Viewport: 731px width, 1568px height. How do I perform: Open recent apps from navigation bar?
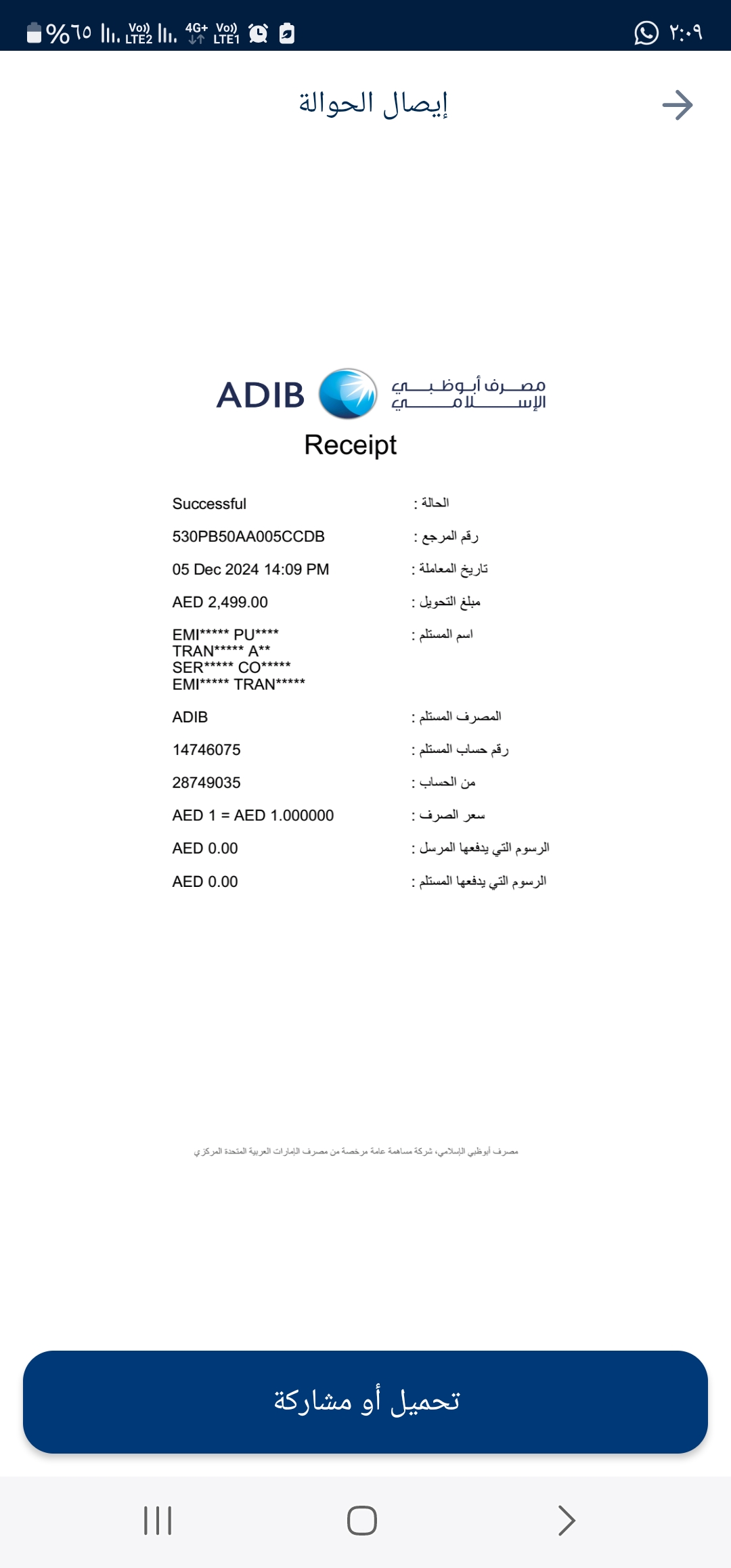tap(158, 1521)
